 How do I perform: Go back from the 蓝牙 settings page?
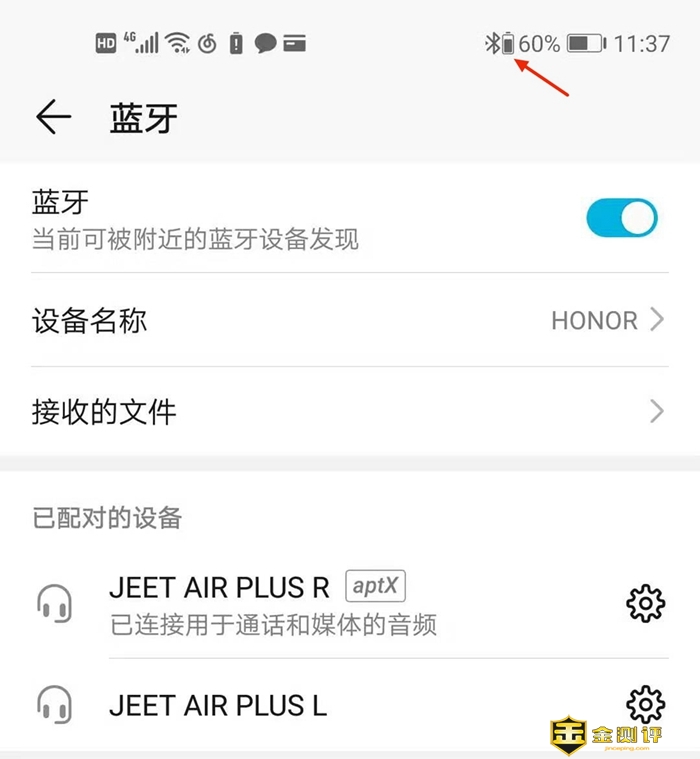[54, 117]
